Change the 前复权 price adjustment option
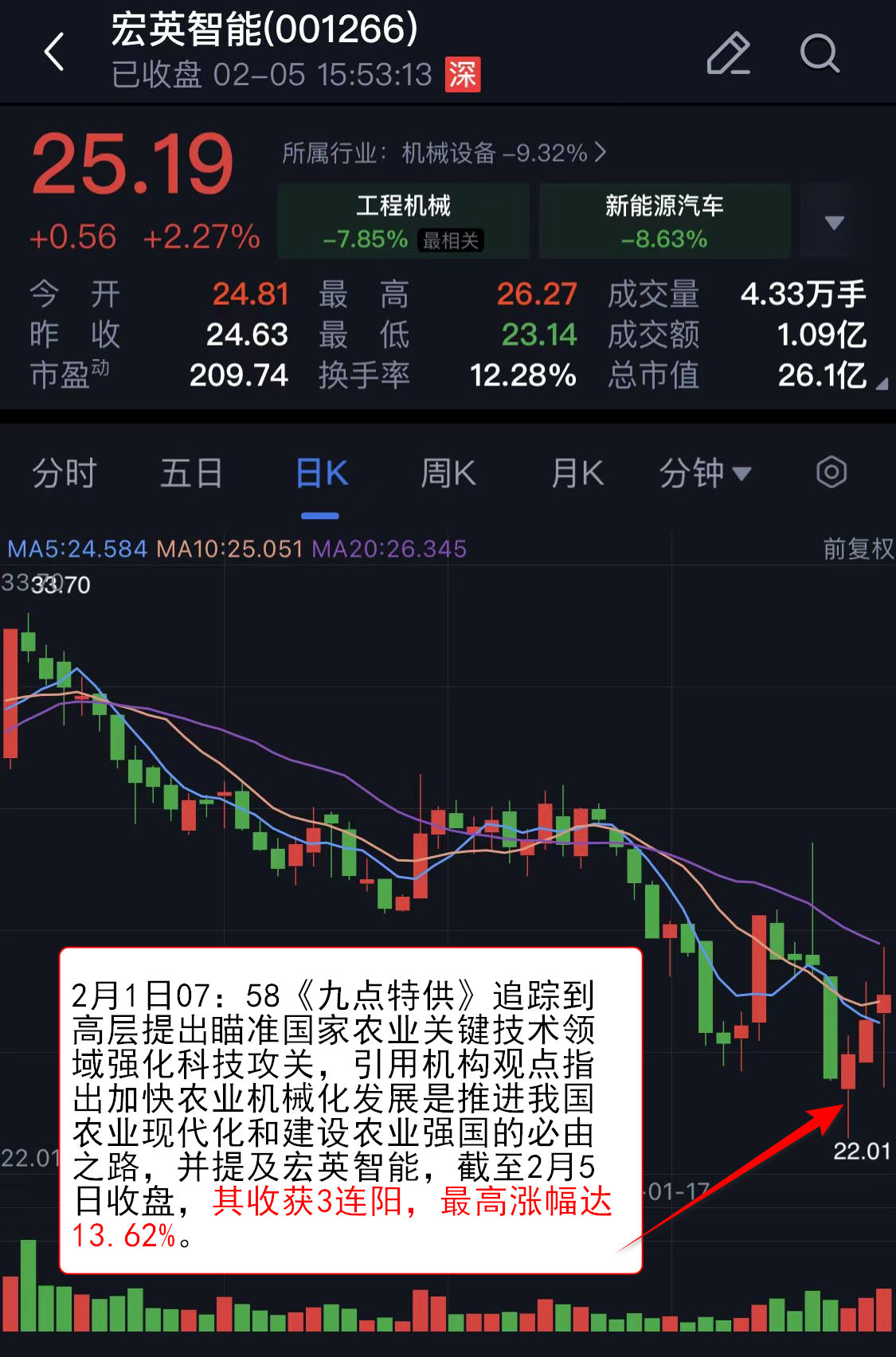Image resolution: width=896 pixels, height=1357 pixels. (x=858, y=549)
